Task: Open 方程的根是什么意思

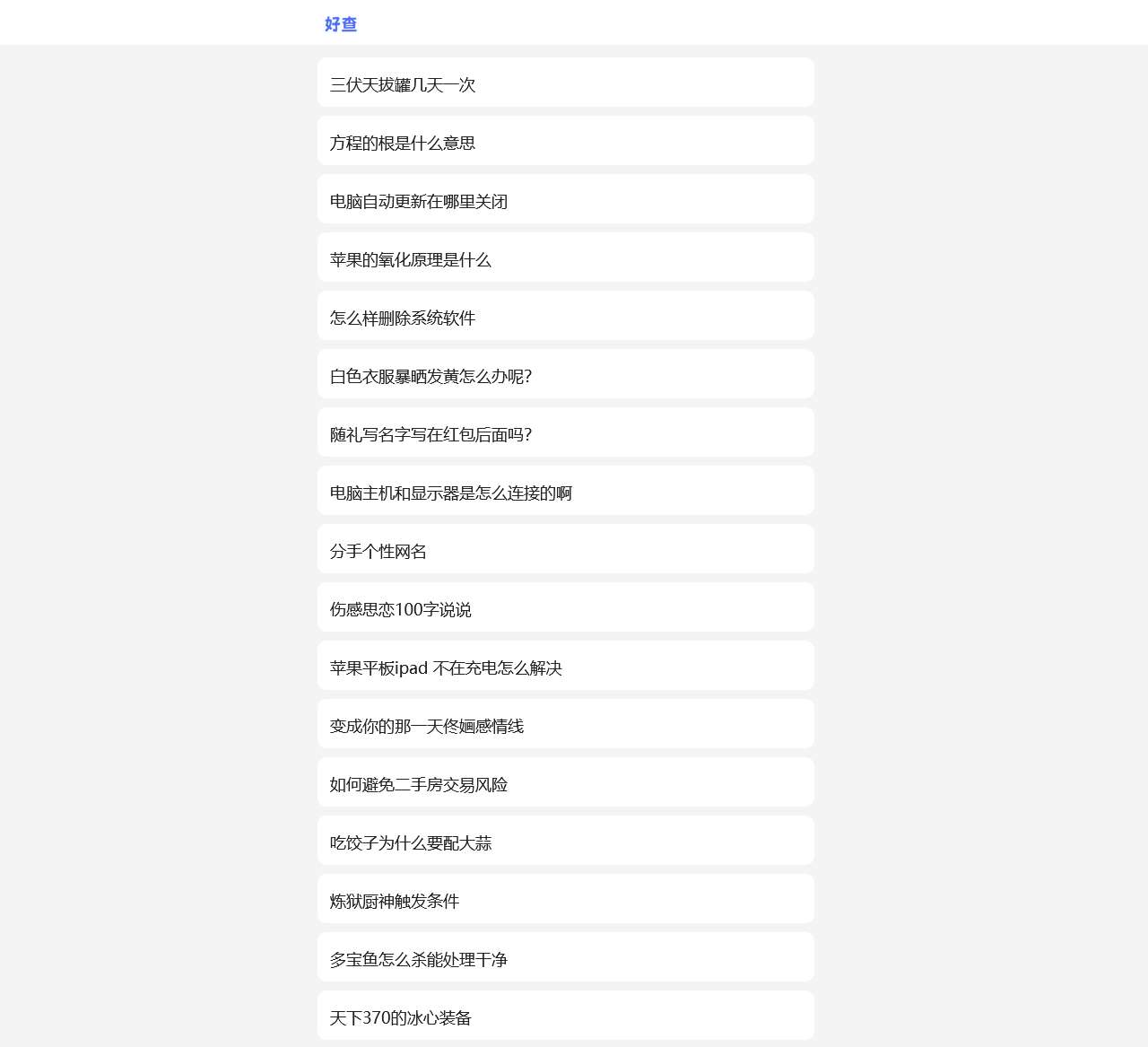Action: click(x=403, y=144)
